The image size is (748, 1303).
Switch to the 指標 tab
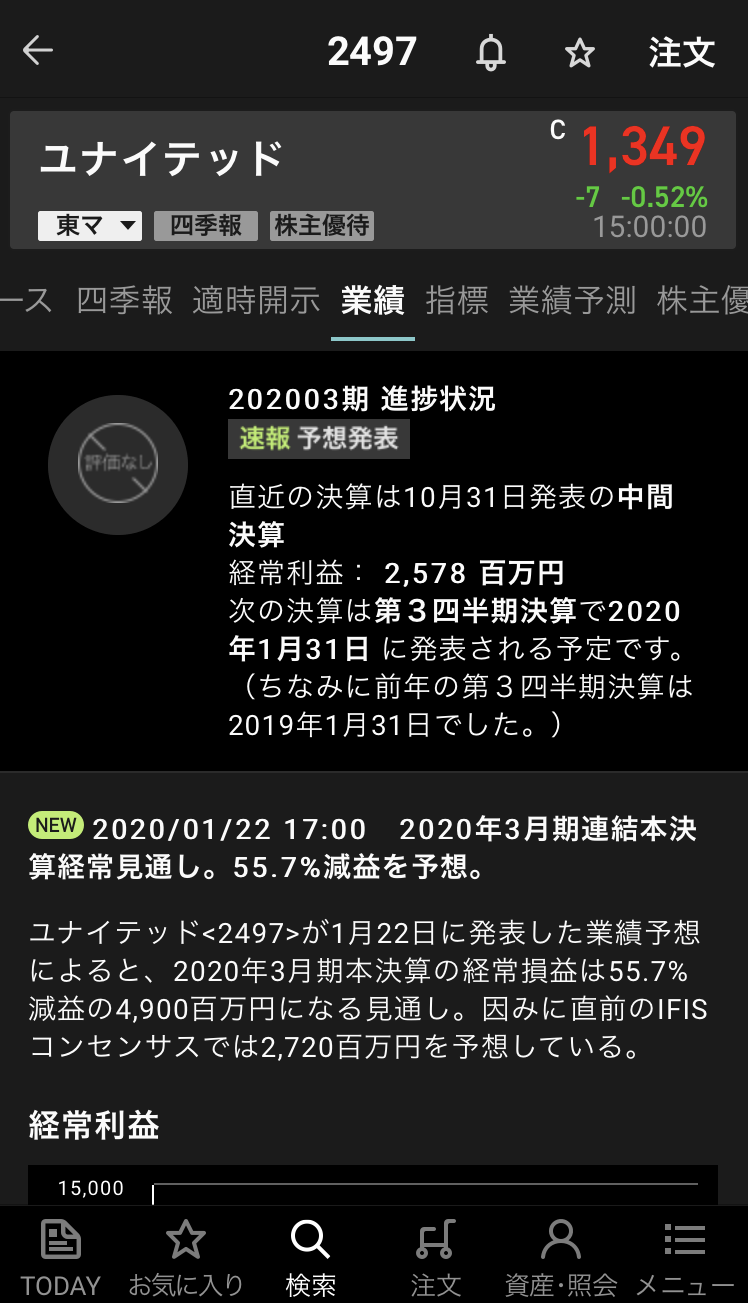click(456, 301)
